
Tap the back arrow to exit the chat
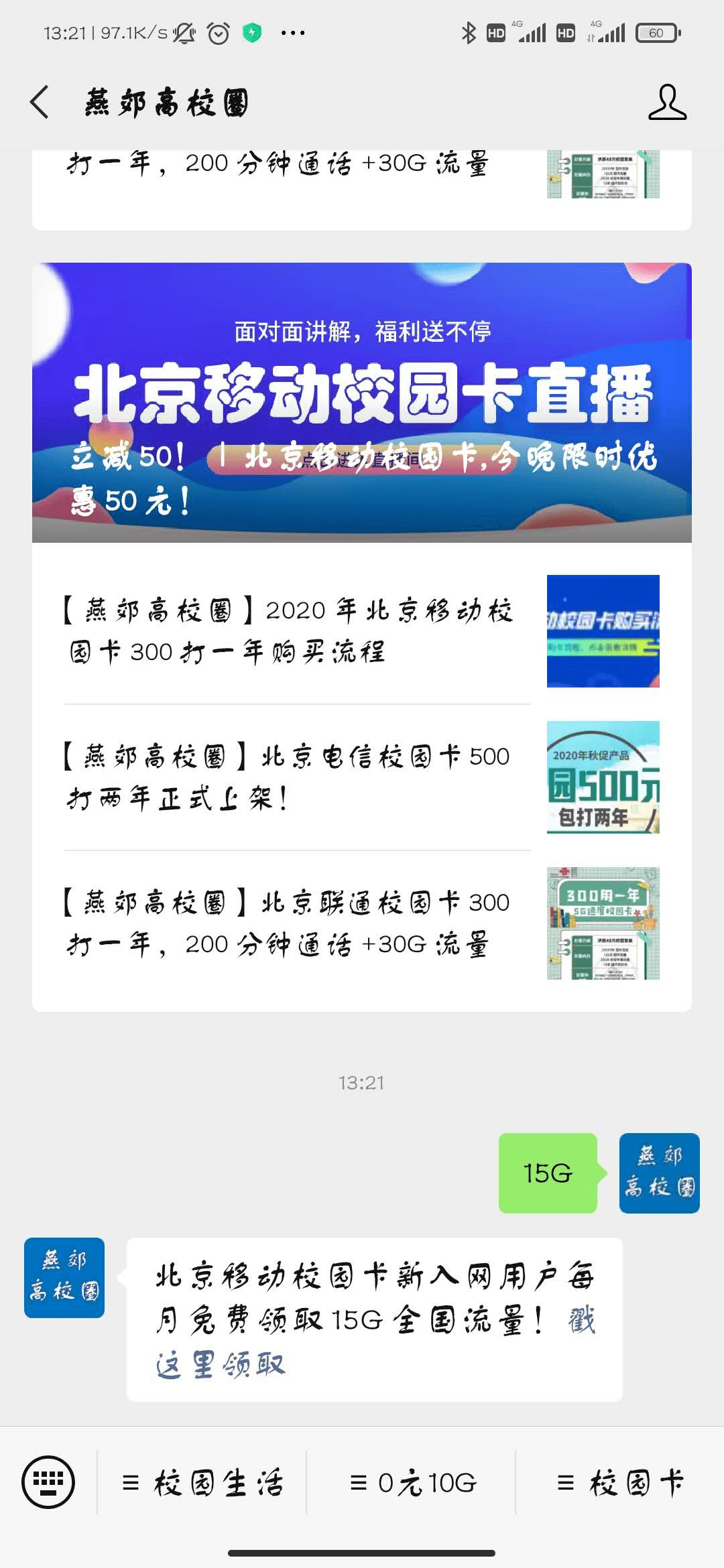pos(38,102)
